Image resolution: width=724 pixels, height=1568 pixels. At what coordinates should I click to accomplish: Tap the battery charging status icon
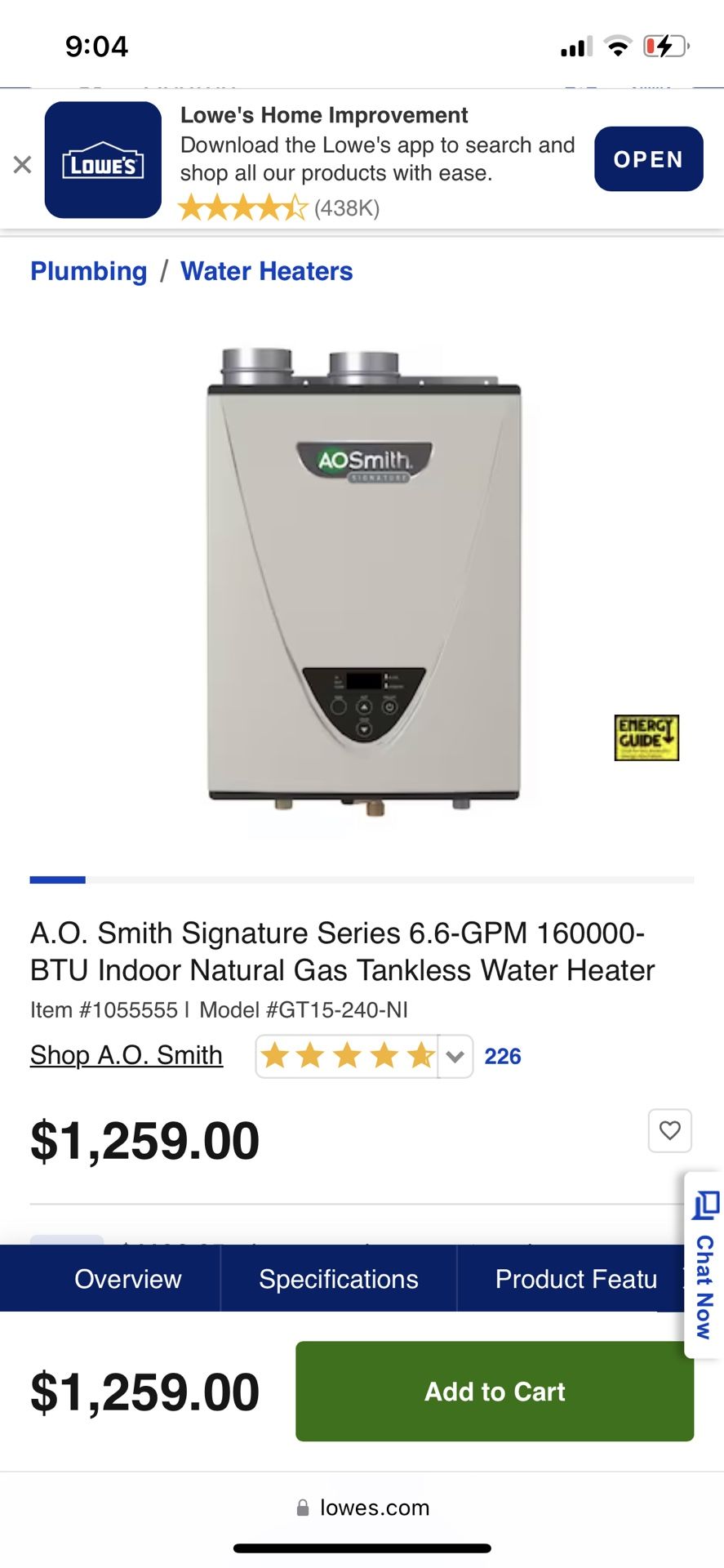[x=666, y=46]
